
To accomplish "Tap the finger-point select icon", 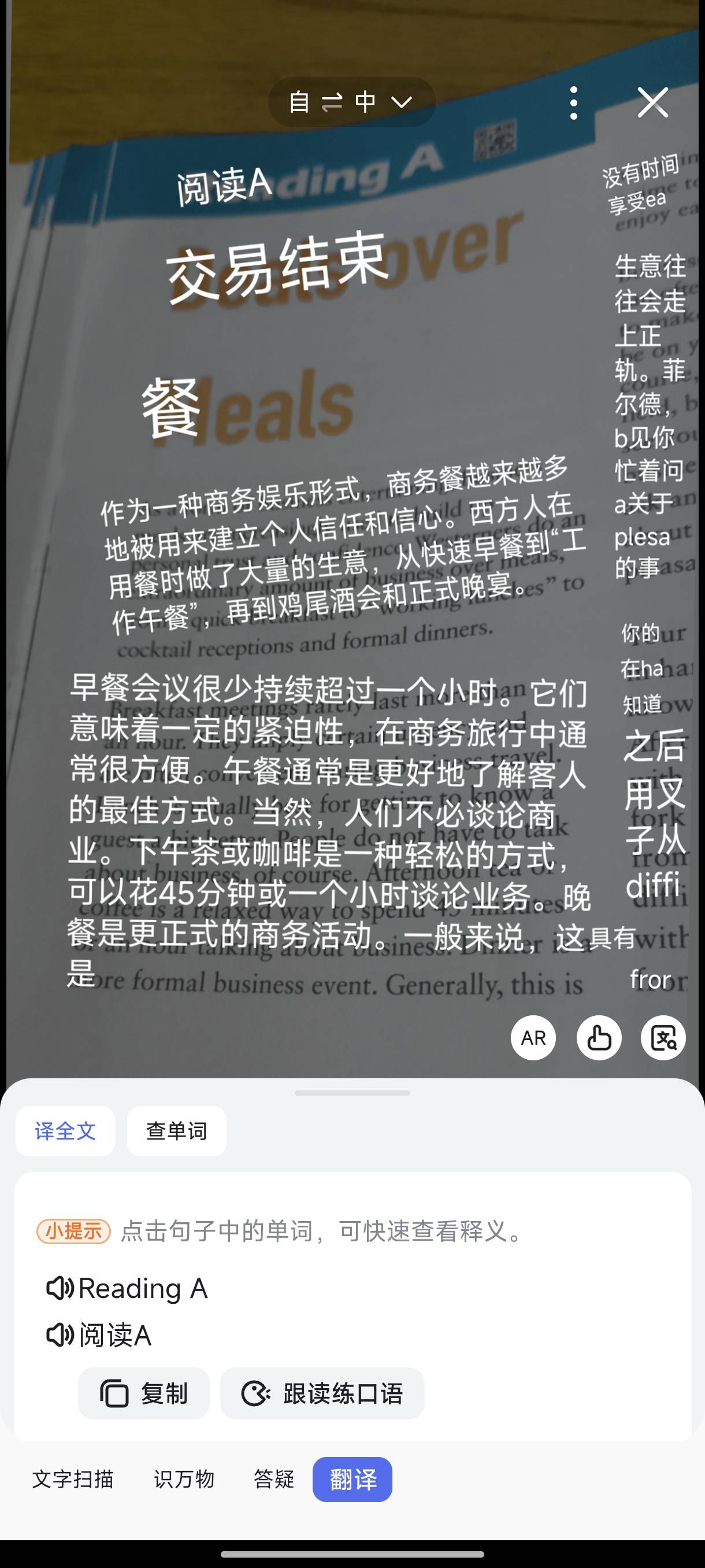I will 599,1038.
